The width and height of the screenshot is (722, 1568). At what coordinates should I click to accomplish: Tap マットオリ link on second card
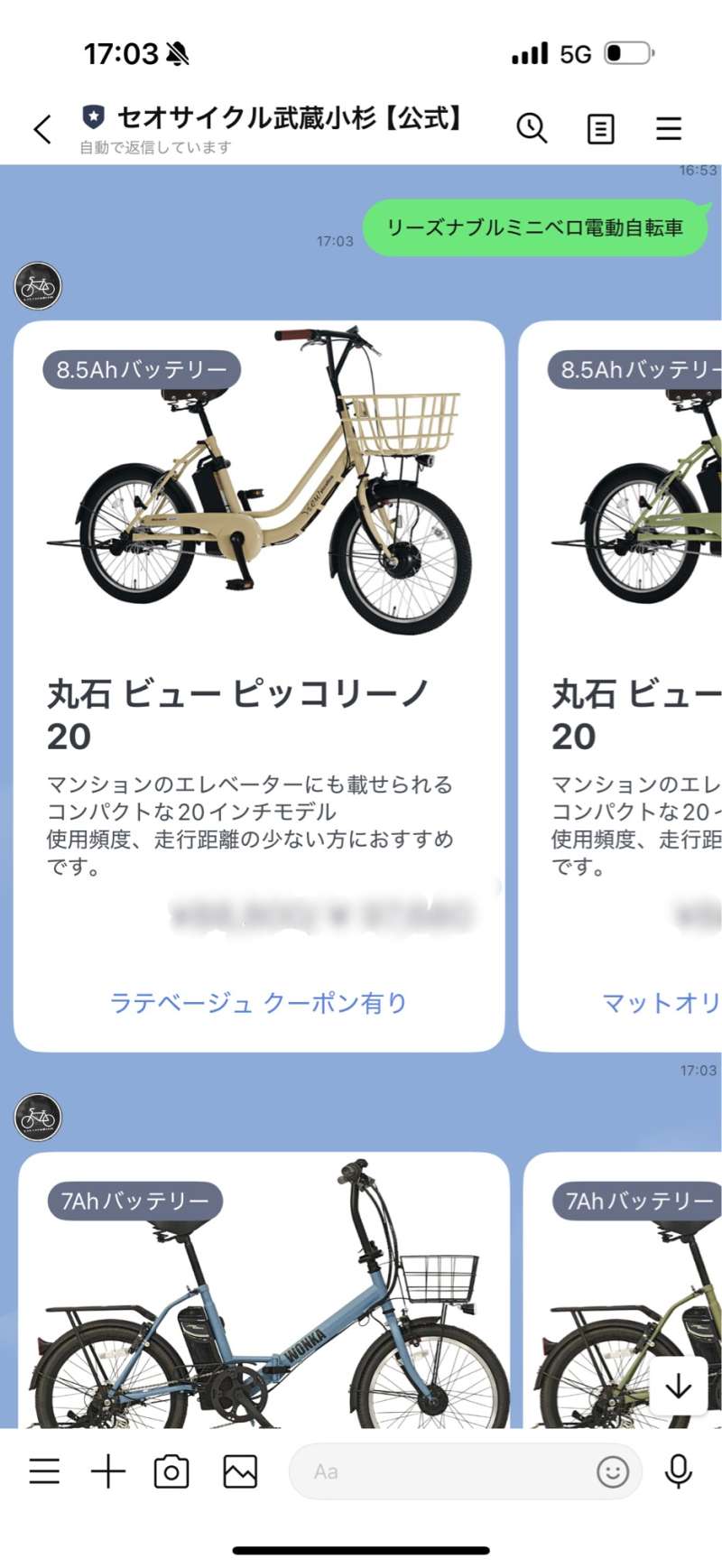[x=661, y=1002]
